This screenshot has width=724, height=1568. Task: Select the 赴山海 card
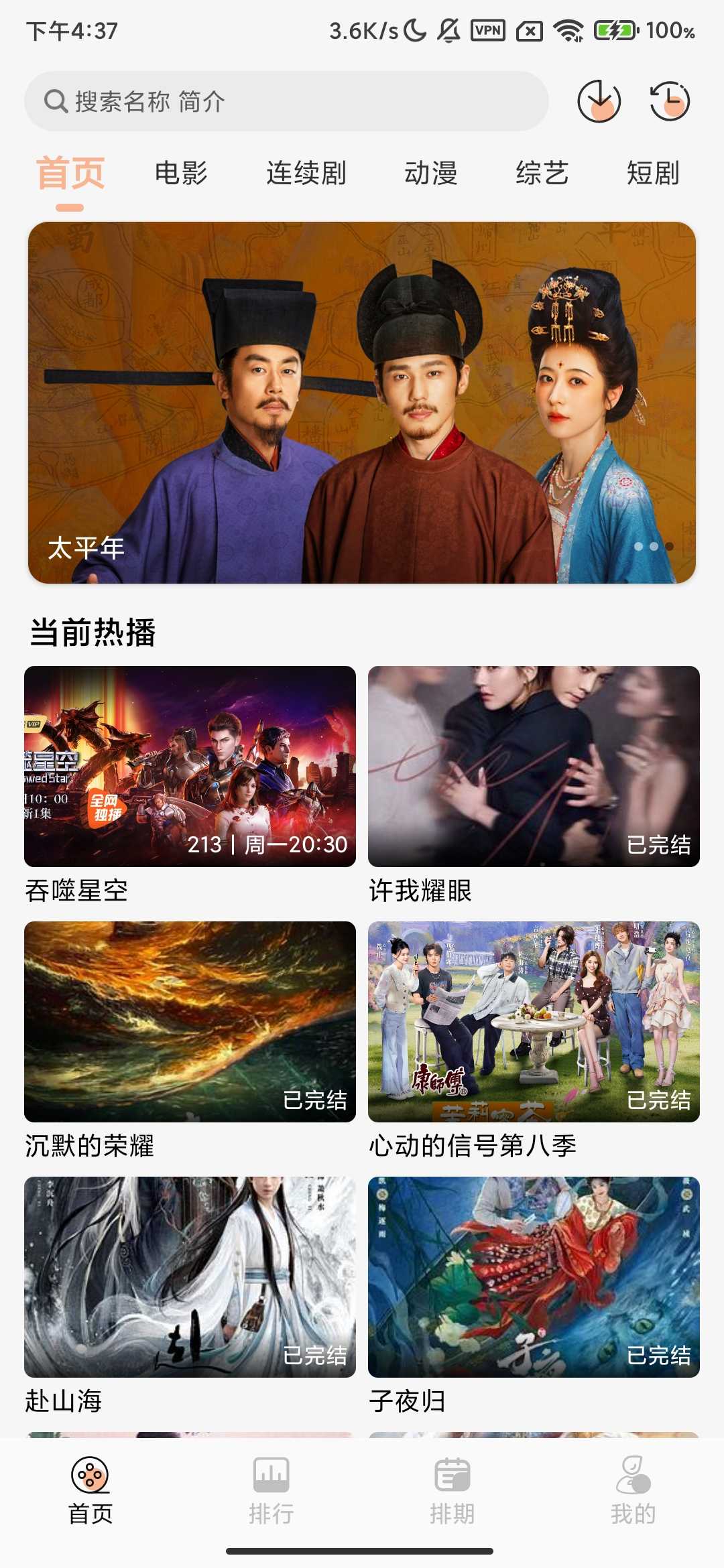pos(190,1277)
